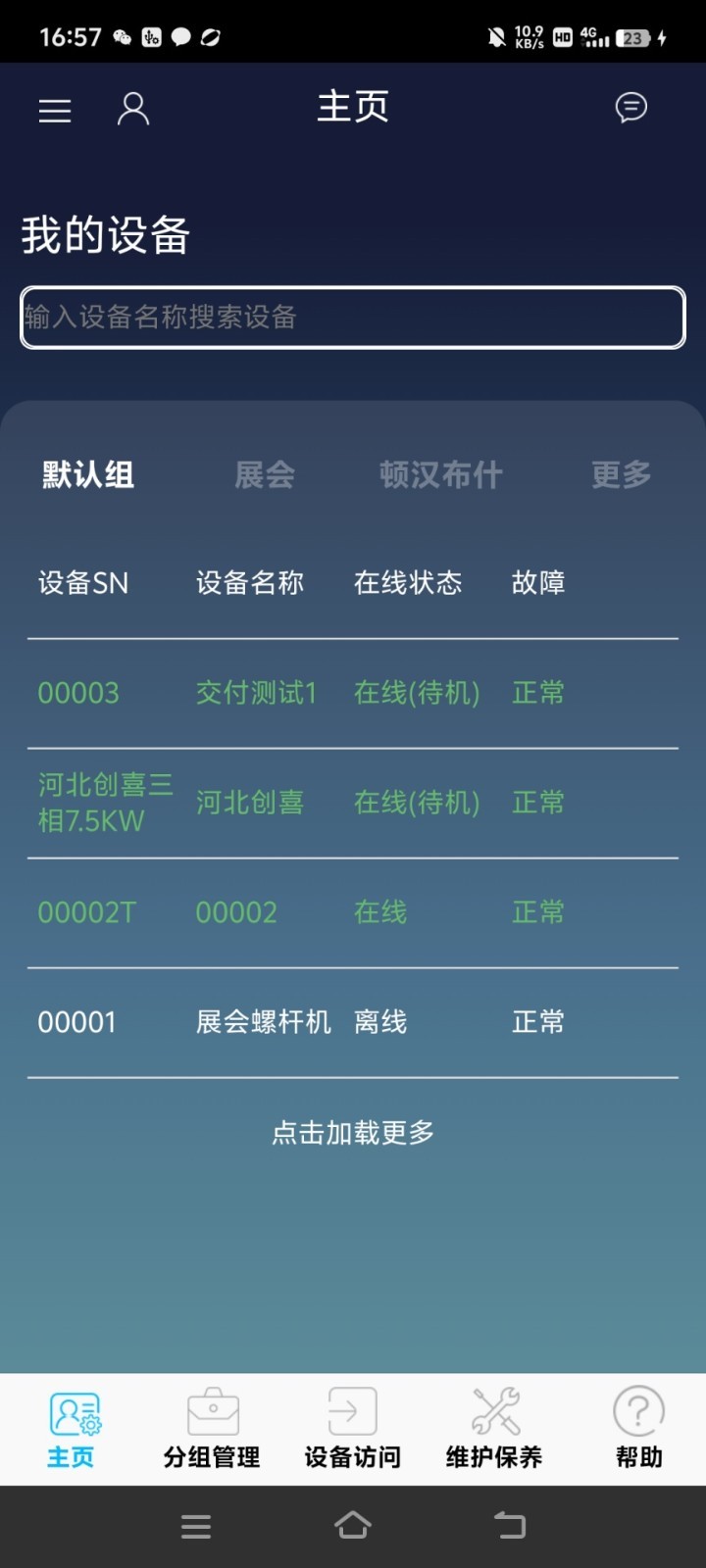Select the 默认组 default group tab
This screenshot has width=706, height=1568.
click(x=87, y=474)
